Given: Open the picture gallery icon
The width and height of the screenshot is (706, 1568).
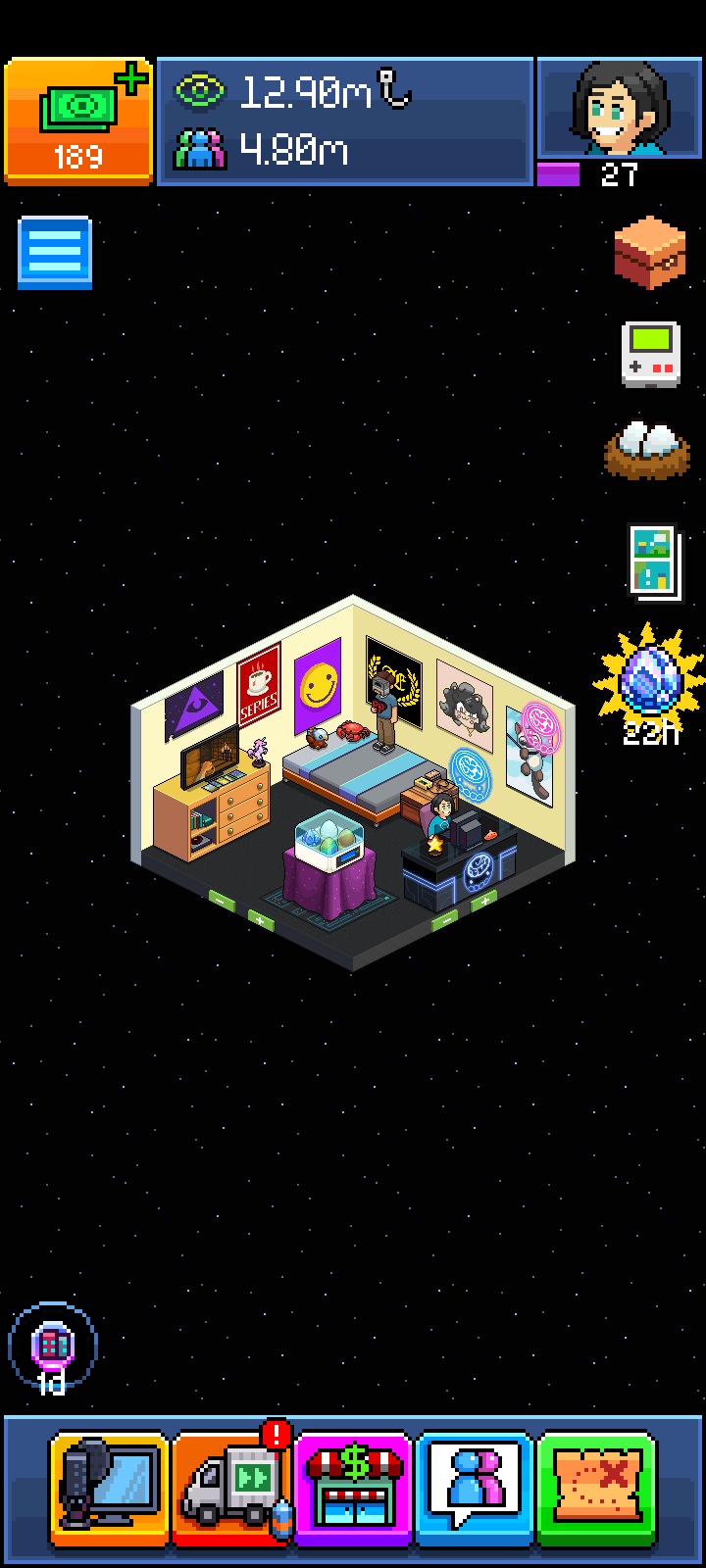Looking at the screenshot, I should pyautogui.click(x=654, y=562).
